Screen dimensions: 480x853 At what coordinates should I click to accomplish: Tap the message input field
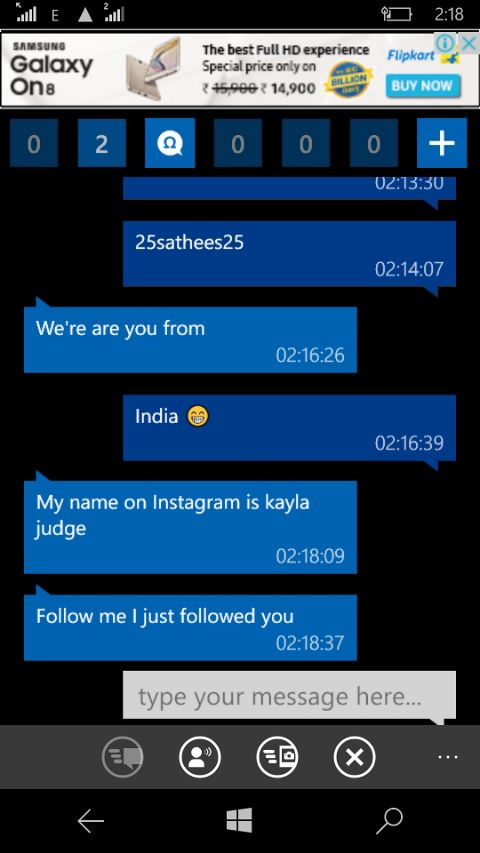click(289, 695)
